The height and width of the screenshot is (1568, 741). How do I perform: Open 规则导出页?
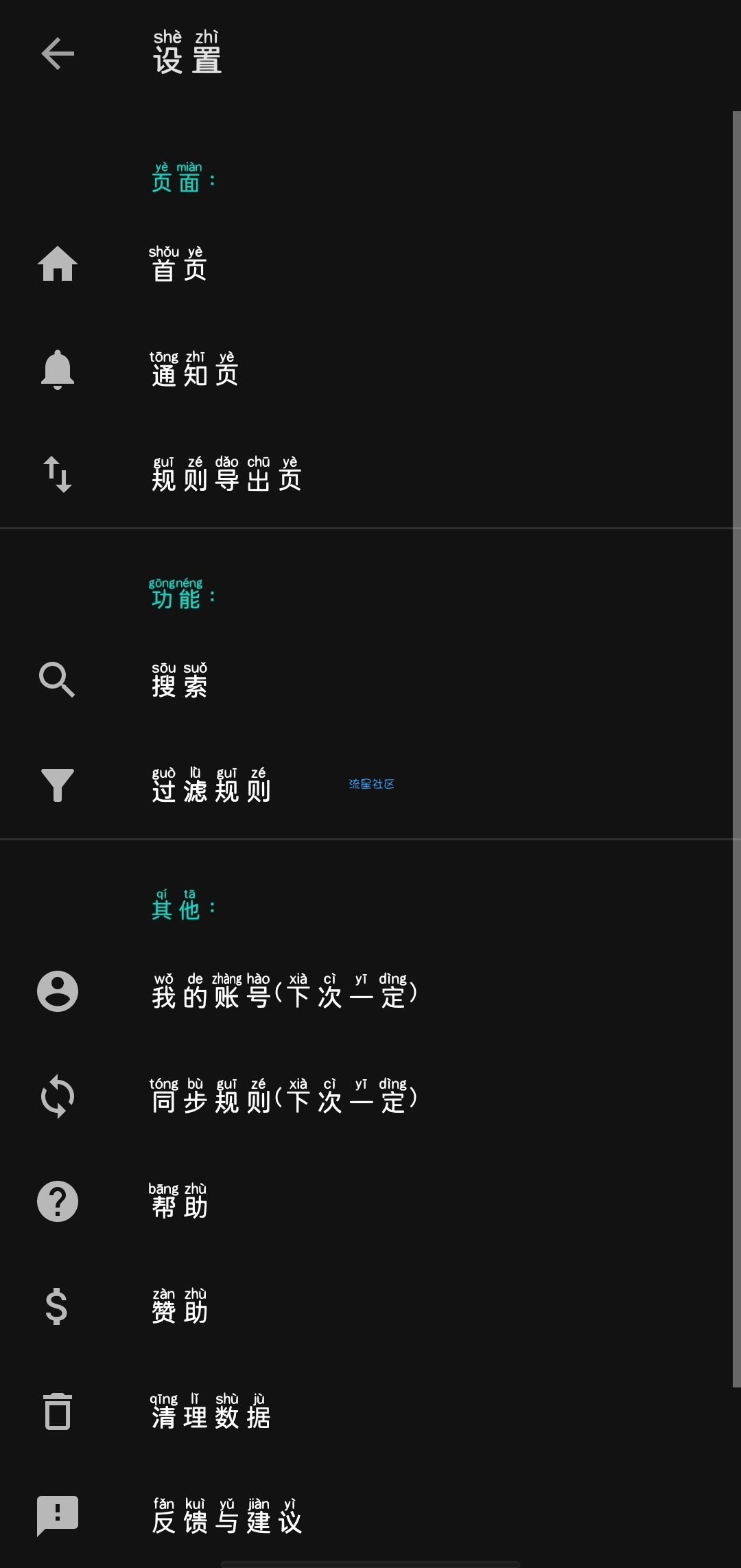pyautogui.click(x=226, y=475)
